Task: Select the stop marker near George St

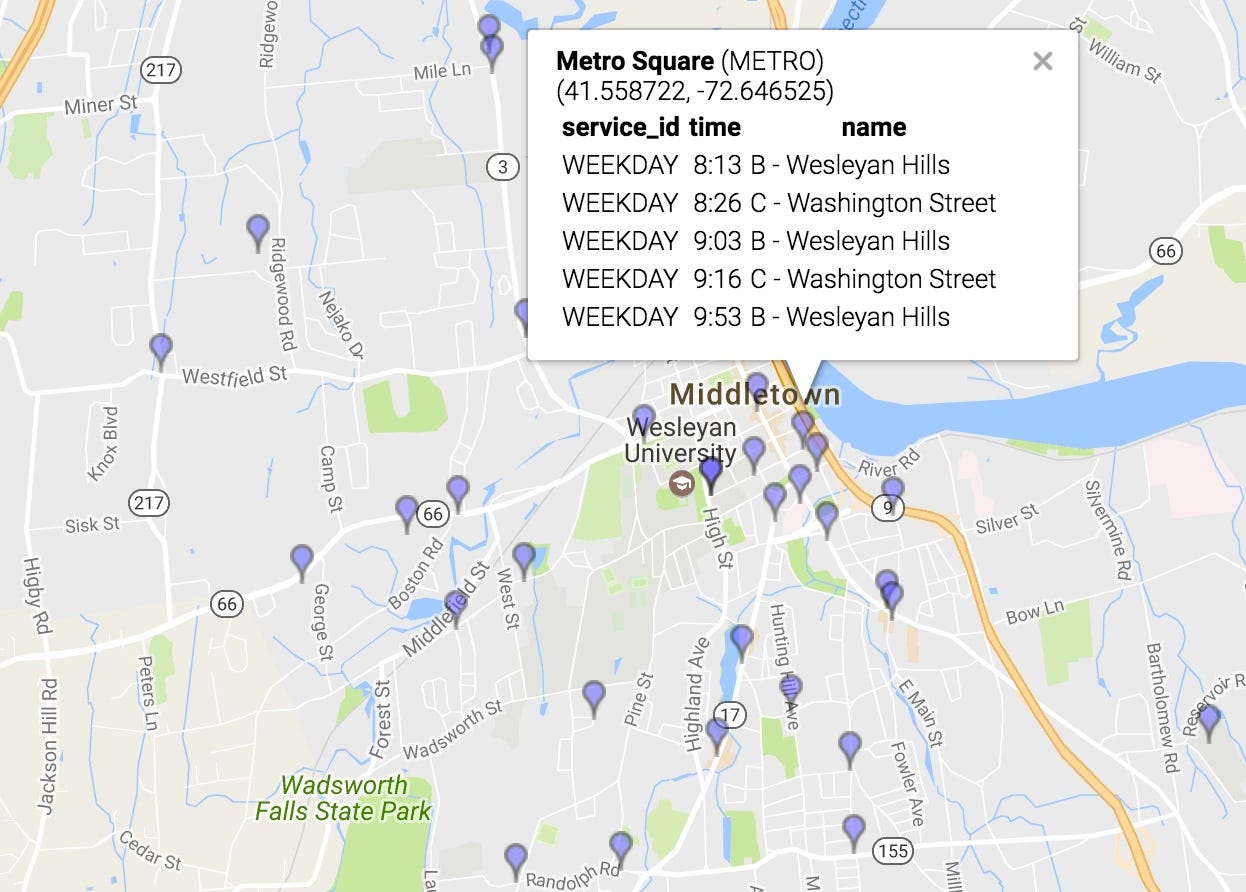Action: tap(302, 559)
